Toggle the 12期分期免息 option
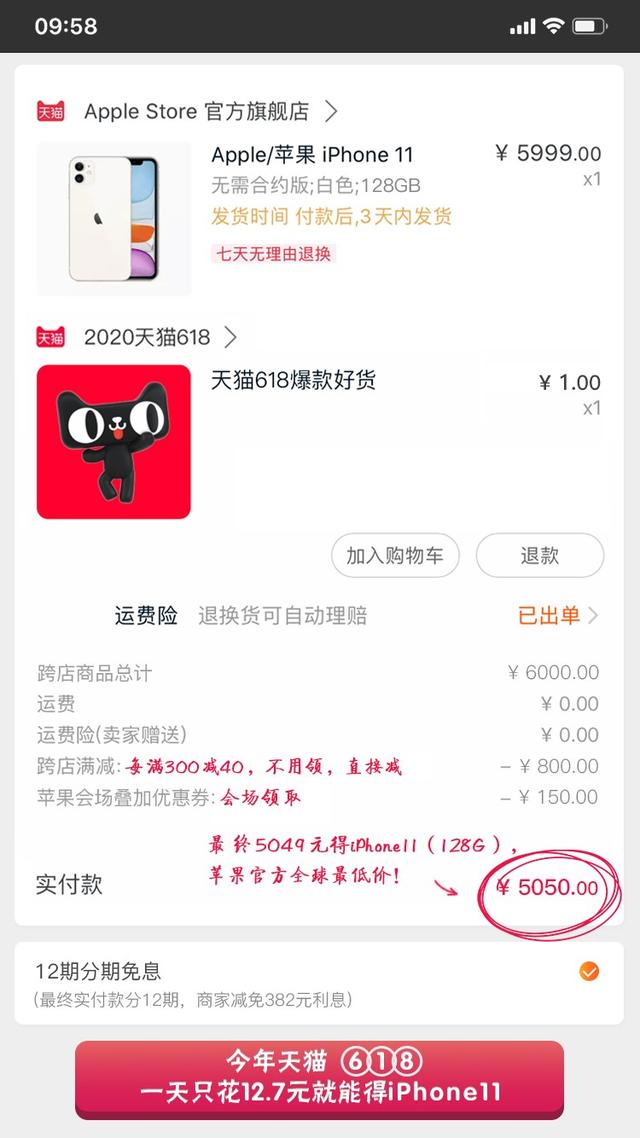640x1138 pixels. point(589,971)
